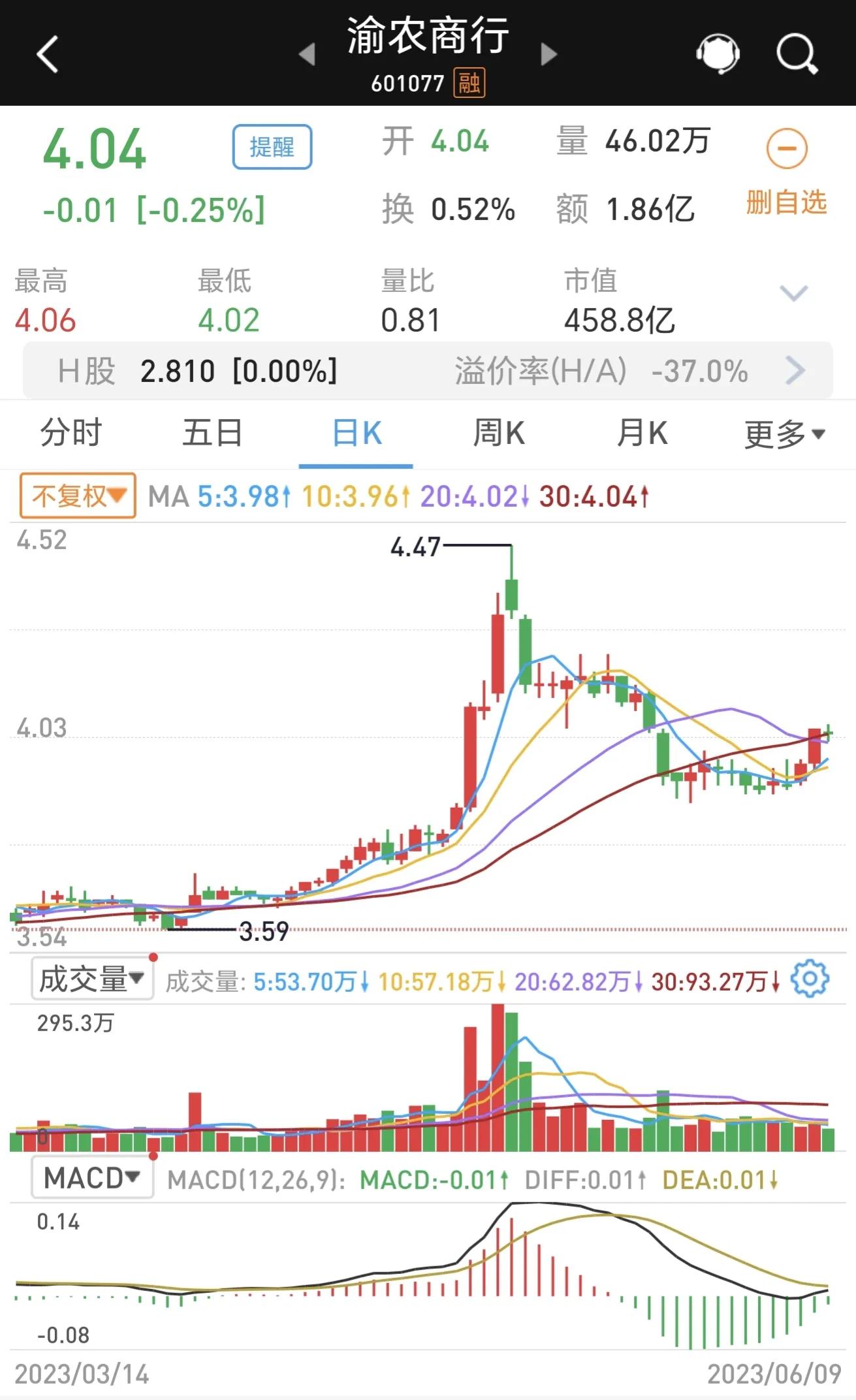Open customer service via the headset icon
Screen dimensions: 856x1400
coord(717,52)
